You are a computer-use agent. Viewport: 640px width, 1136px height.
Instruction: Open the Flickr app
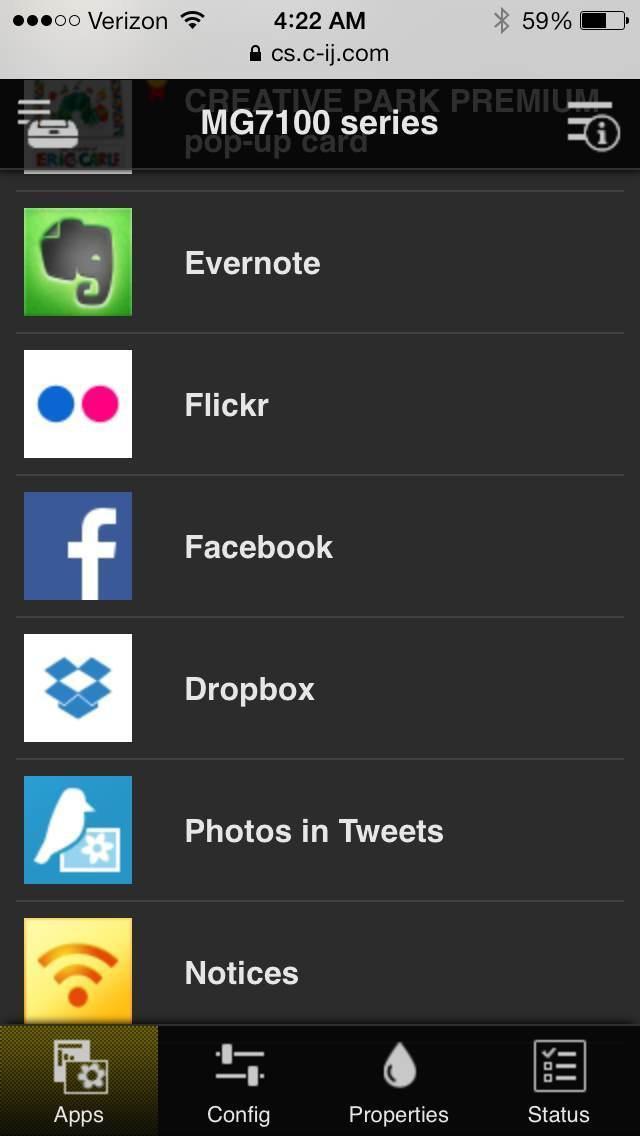(x=320, y=404)
